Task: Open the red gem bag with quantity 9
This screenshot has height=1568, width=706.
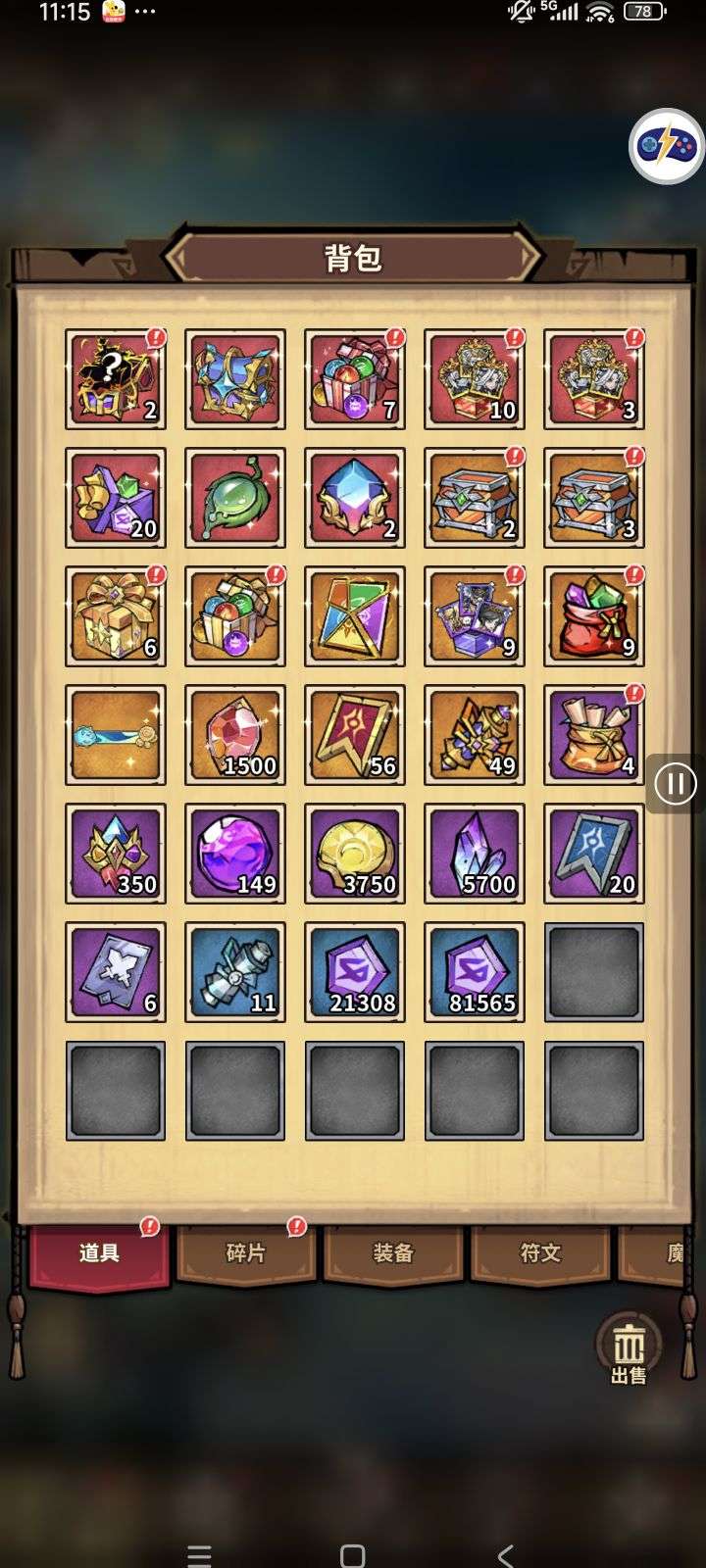Action: (594, 616)
